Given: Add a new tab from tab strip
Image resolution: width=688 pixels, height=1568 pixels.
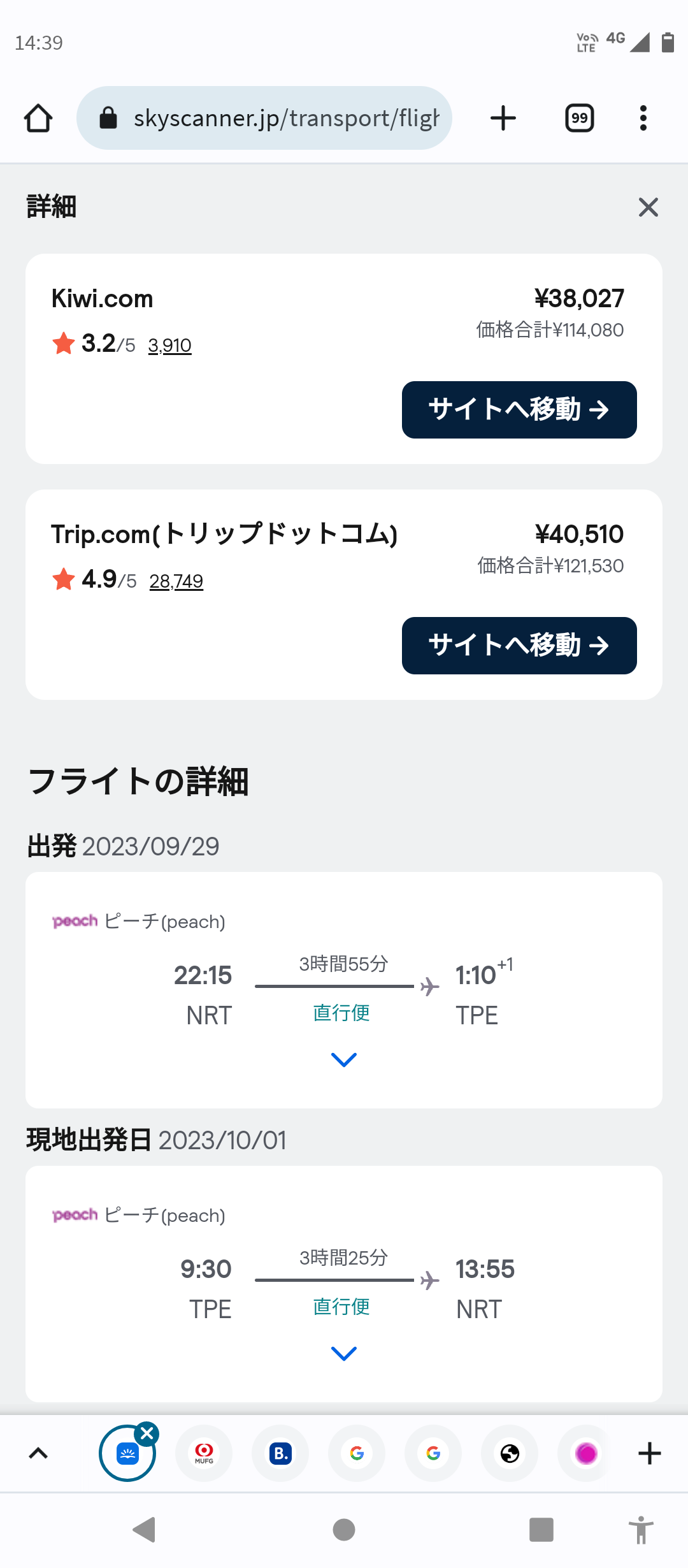Looking at the screenshot, I should [x=649, y=1453].
